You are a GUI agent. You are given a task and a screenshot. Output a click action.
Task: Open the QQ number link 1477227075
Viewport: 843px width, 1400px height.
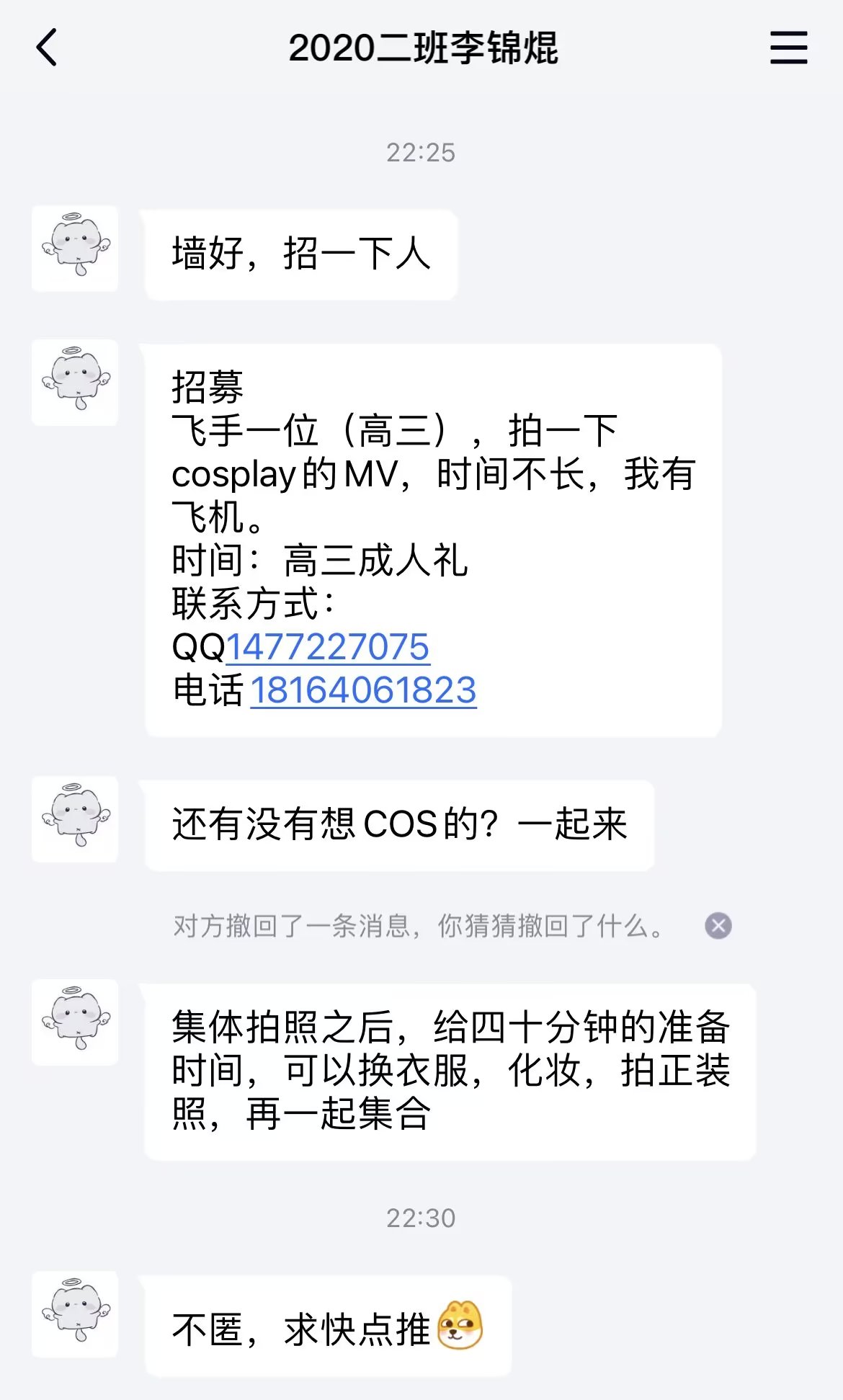pyautogui.click(x=328, y=647)
